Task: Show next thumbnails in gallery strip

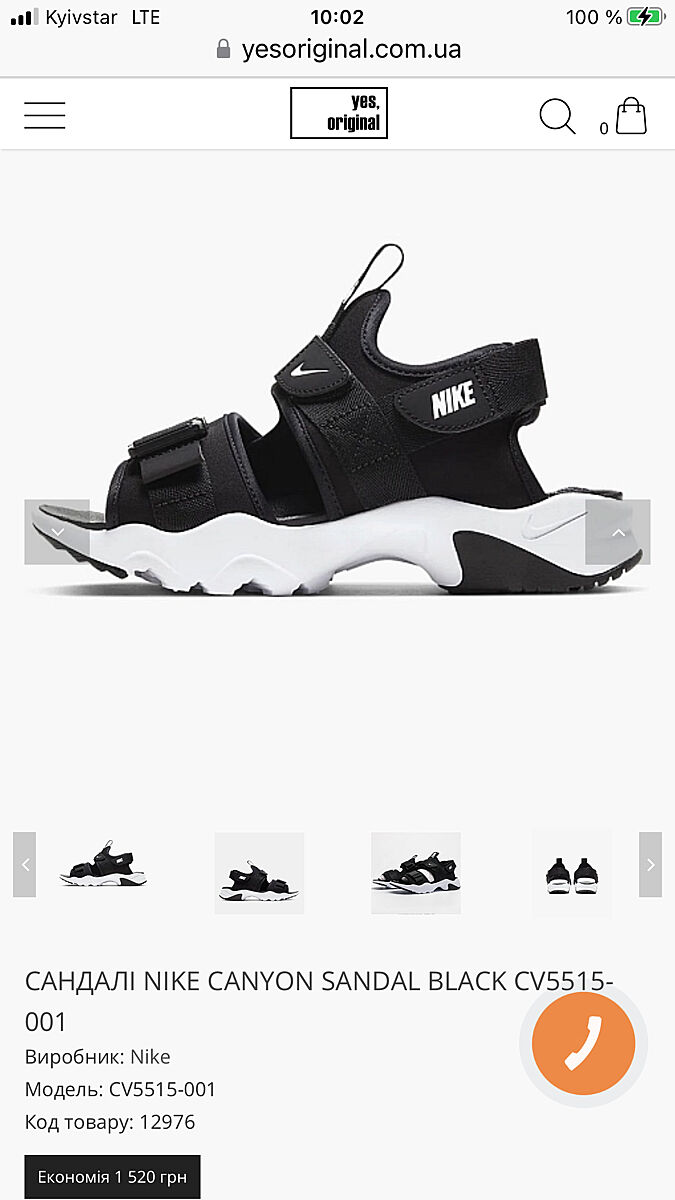Action: click(650, 864)
